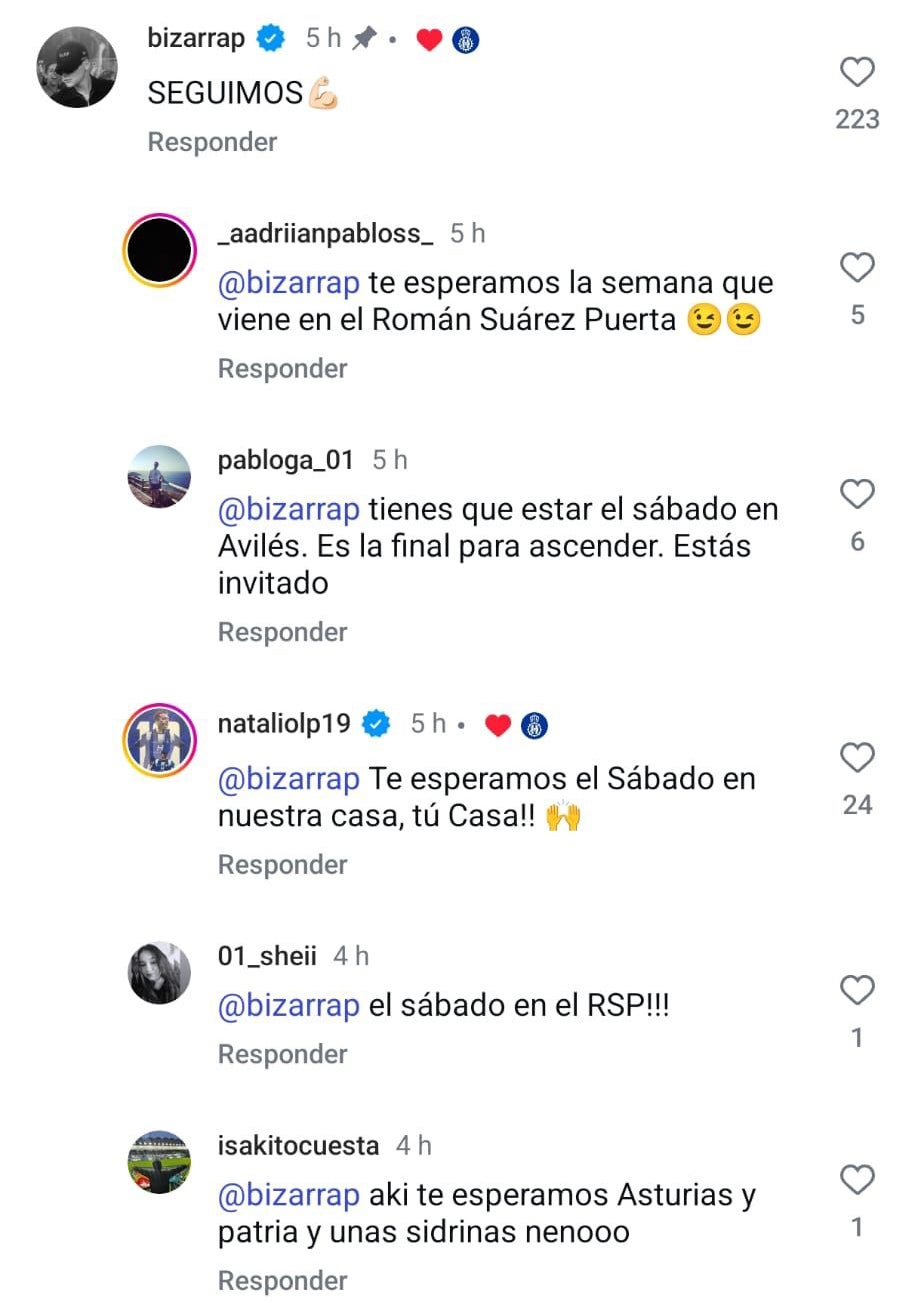Open the bizarrap username at the top
Viewport: 921px width, 1303px height.
(196, 39)
